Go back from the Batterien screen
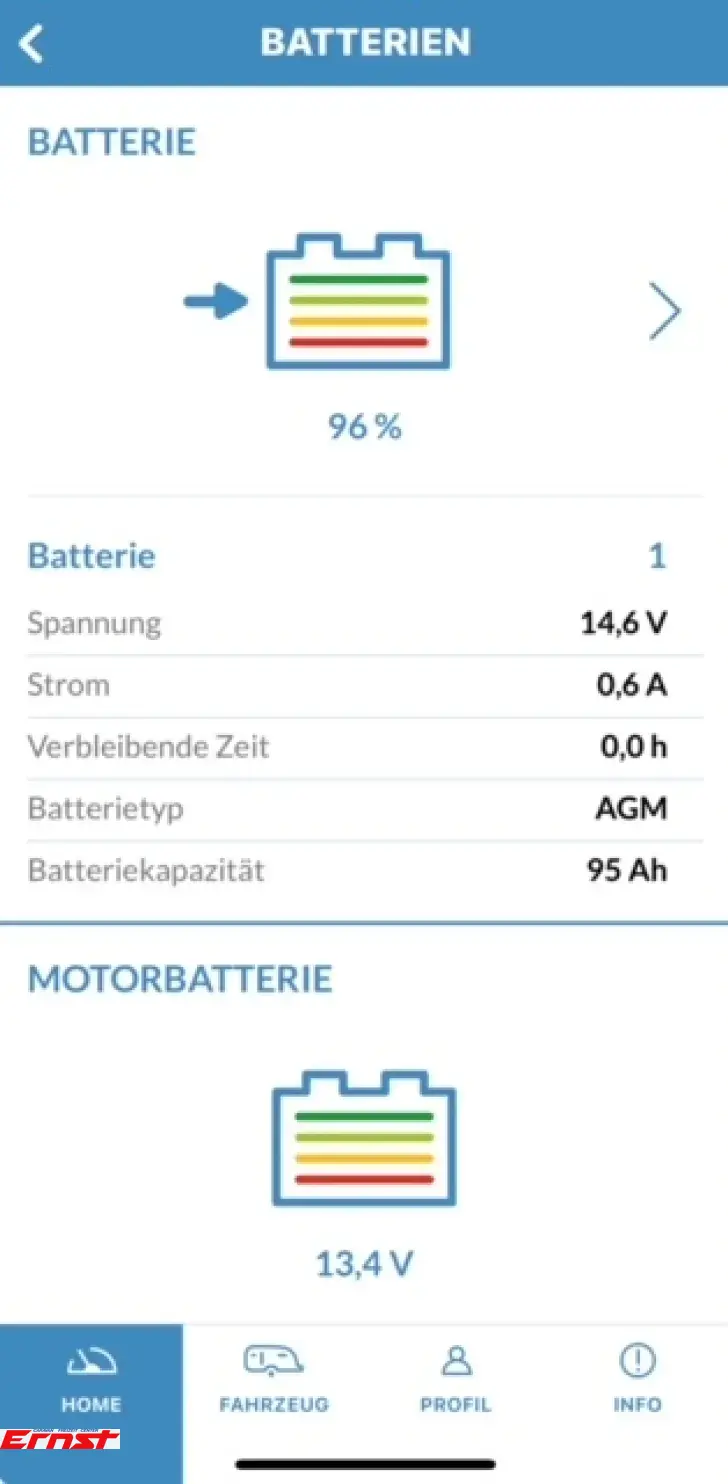This screenshot has height=1484, width=728. 32,43
